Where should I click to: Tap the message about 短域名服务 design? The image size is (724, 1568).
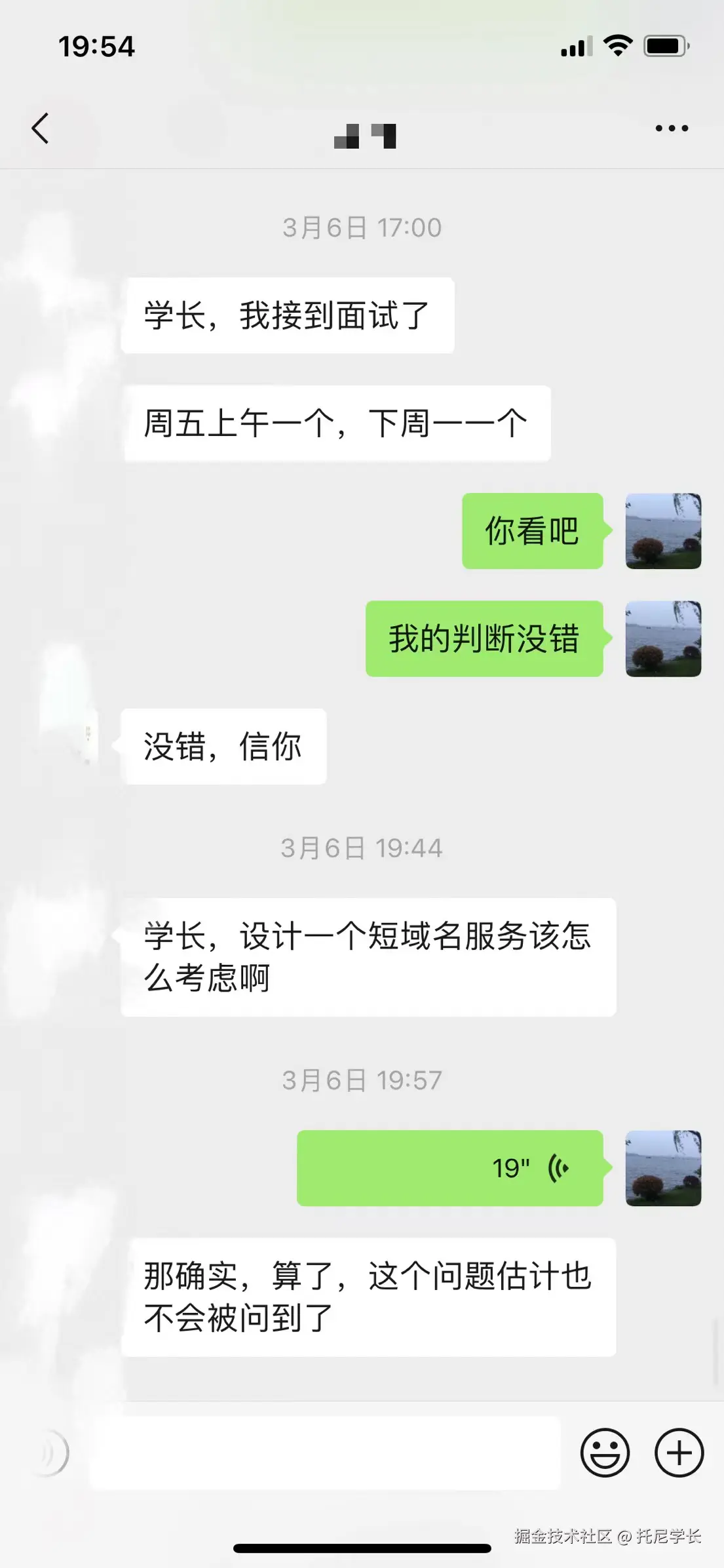[x=367, y=958]
